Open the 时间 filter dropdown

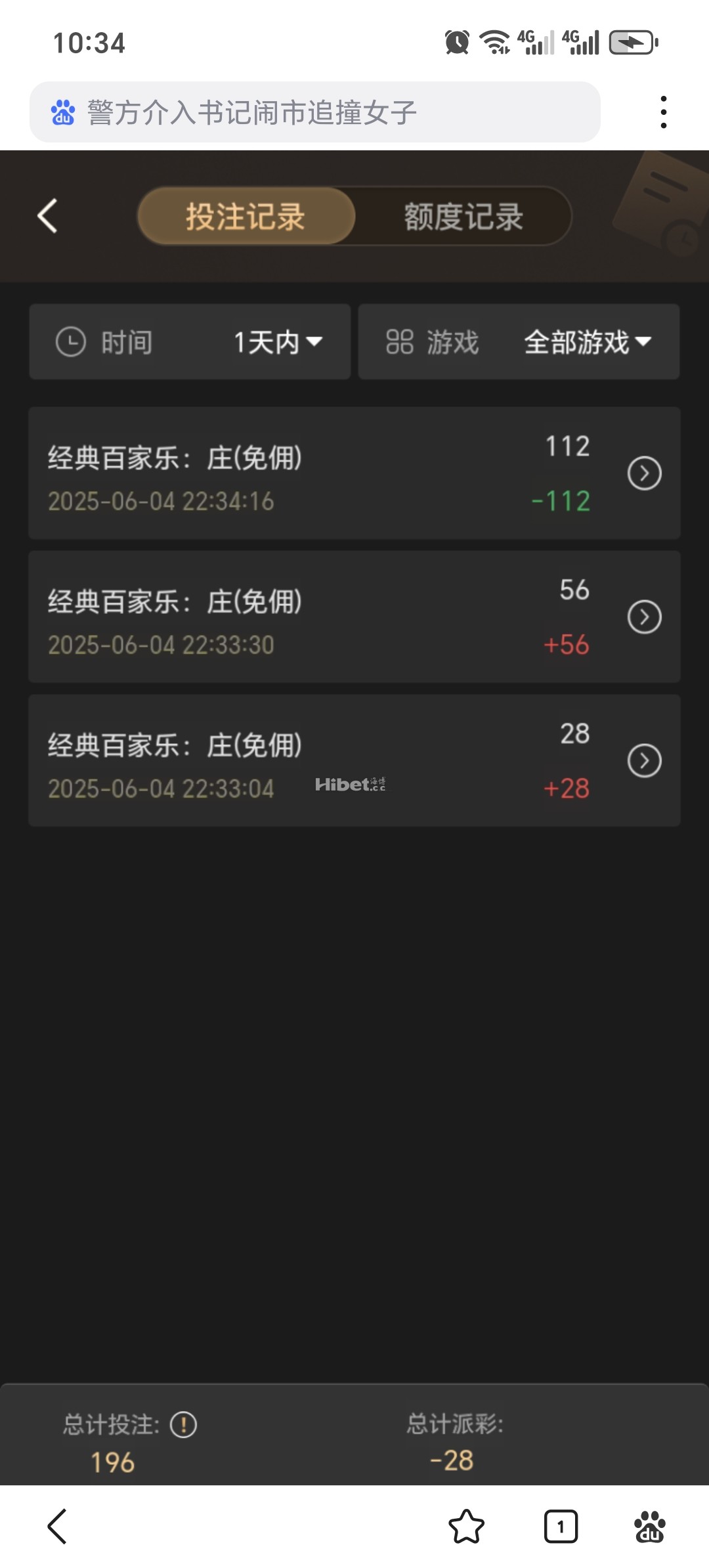(x=190, y=341)
